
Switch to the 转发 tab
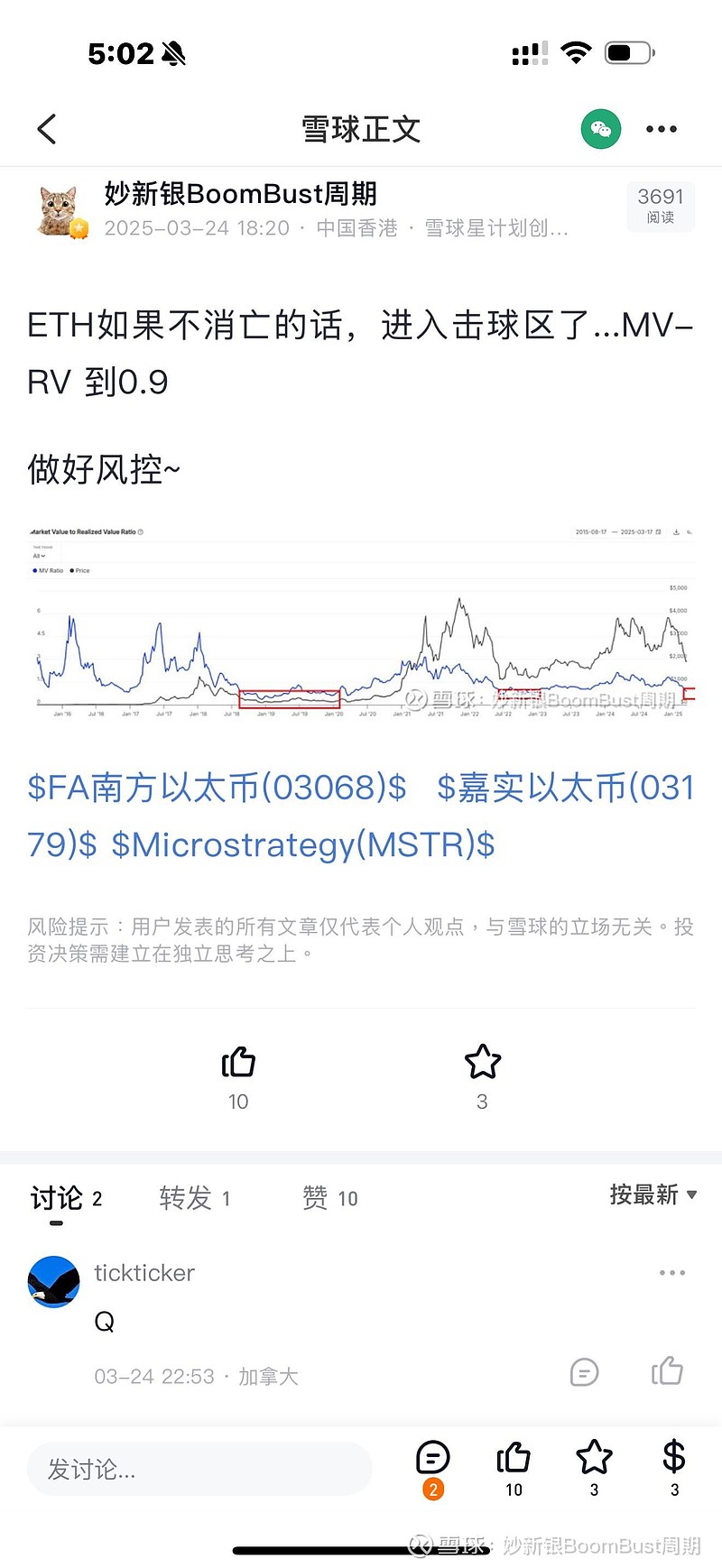point(194,1197)
